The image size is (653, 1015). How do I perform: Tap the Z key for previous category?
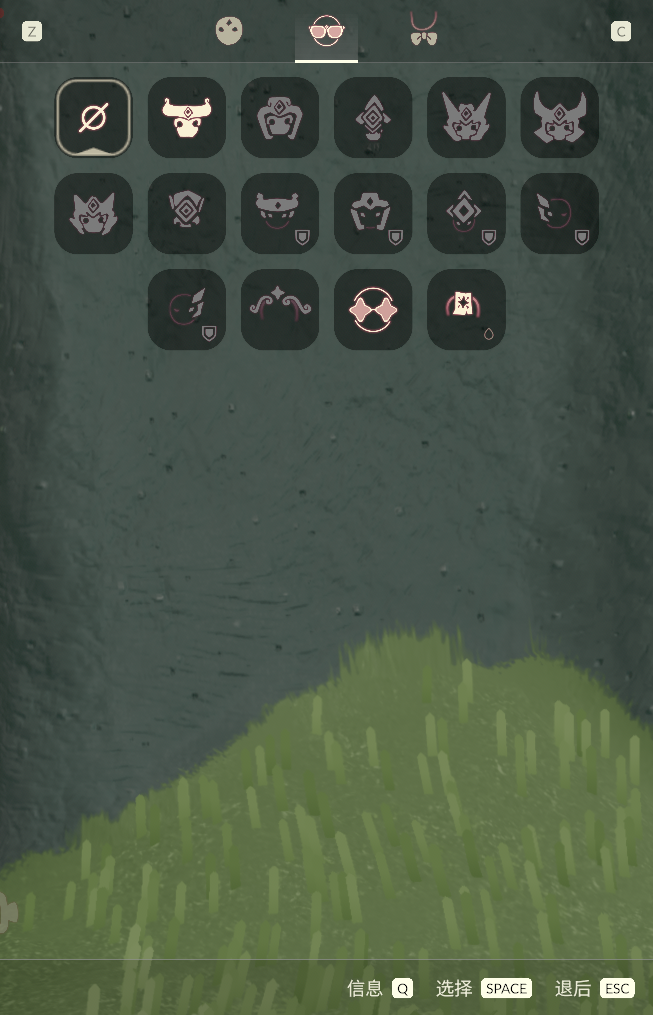(x=32, y=32)
